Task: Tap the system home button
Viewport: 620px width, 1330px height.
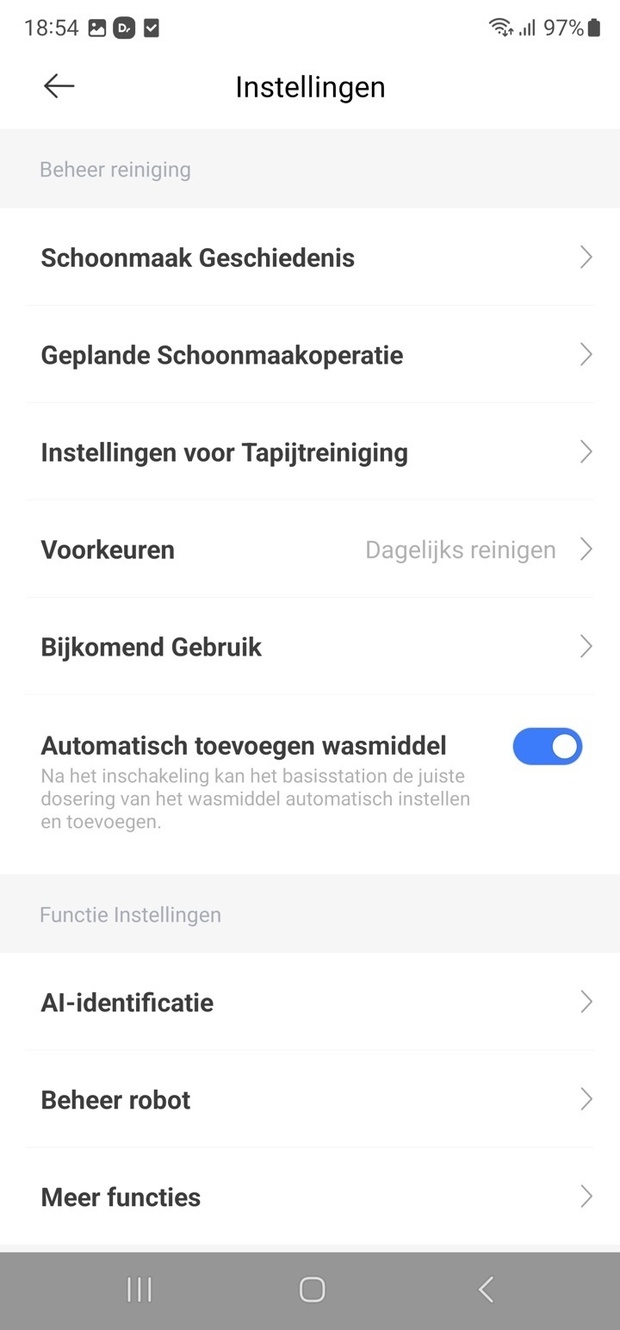Action: pos(312,1290)
